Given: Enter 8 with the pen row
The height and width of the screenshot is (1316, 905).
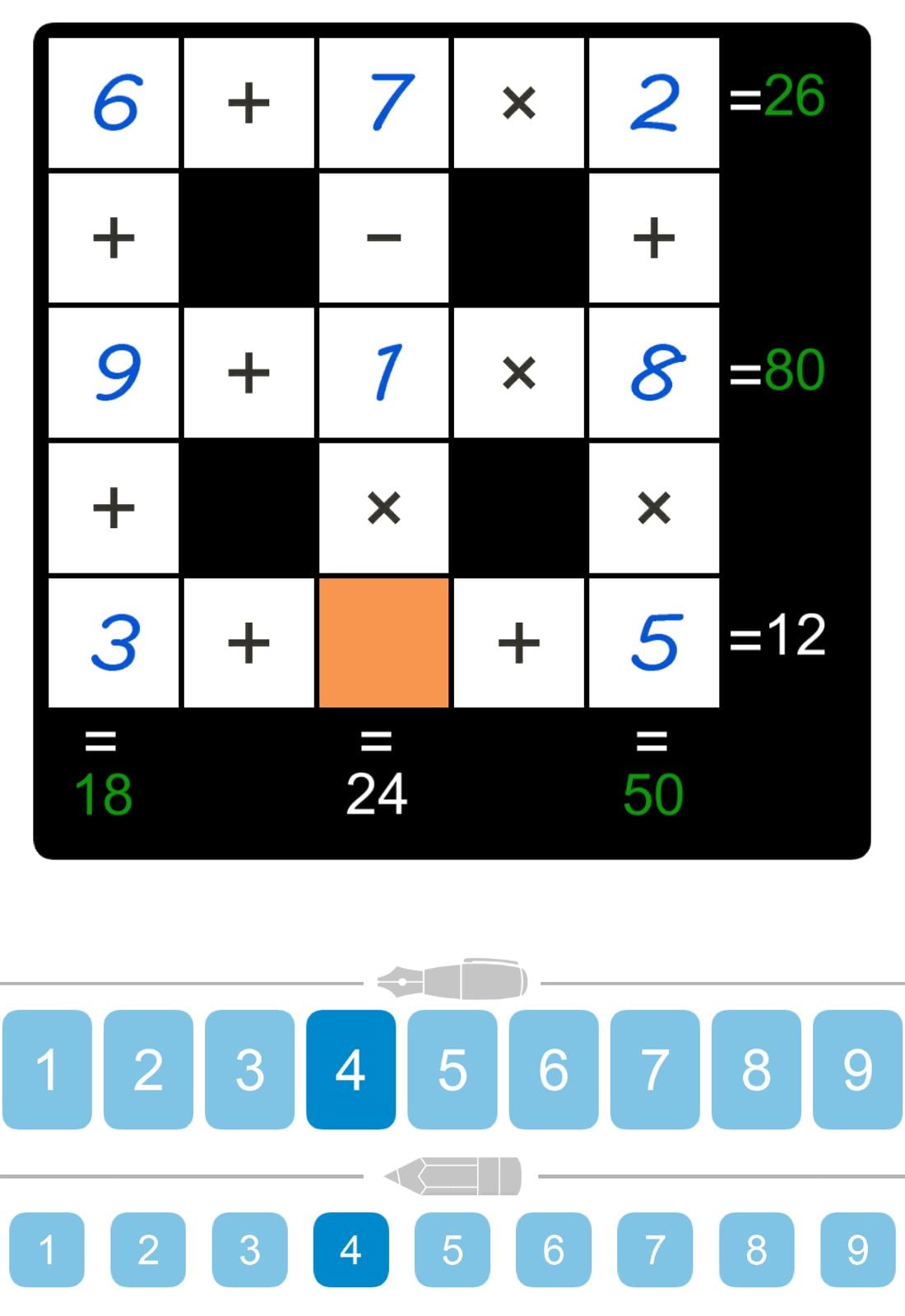Looking at the screenshot, I should coord(756,1069).
